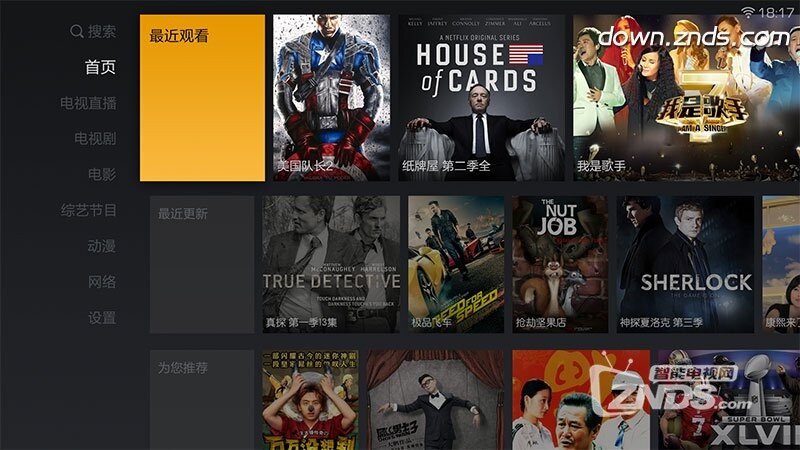Go to the 电视剧 category
The image size is (800, 450).
point(95,138)
